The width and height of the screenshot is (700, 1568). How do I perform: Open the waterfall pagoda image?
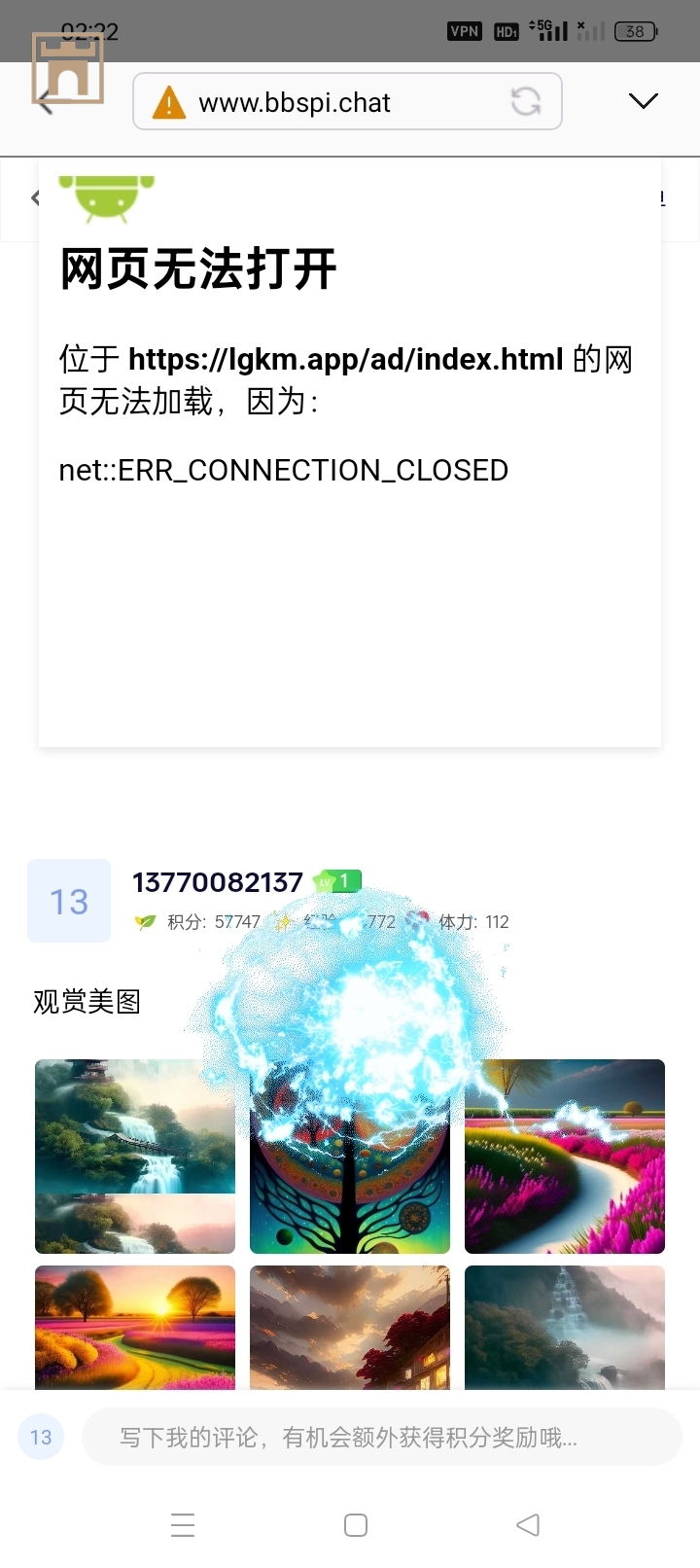(x=135, y=1156)
